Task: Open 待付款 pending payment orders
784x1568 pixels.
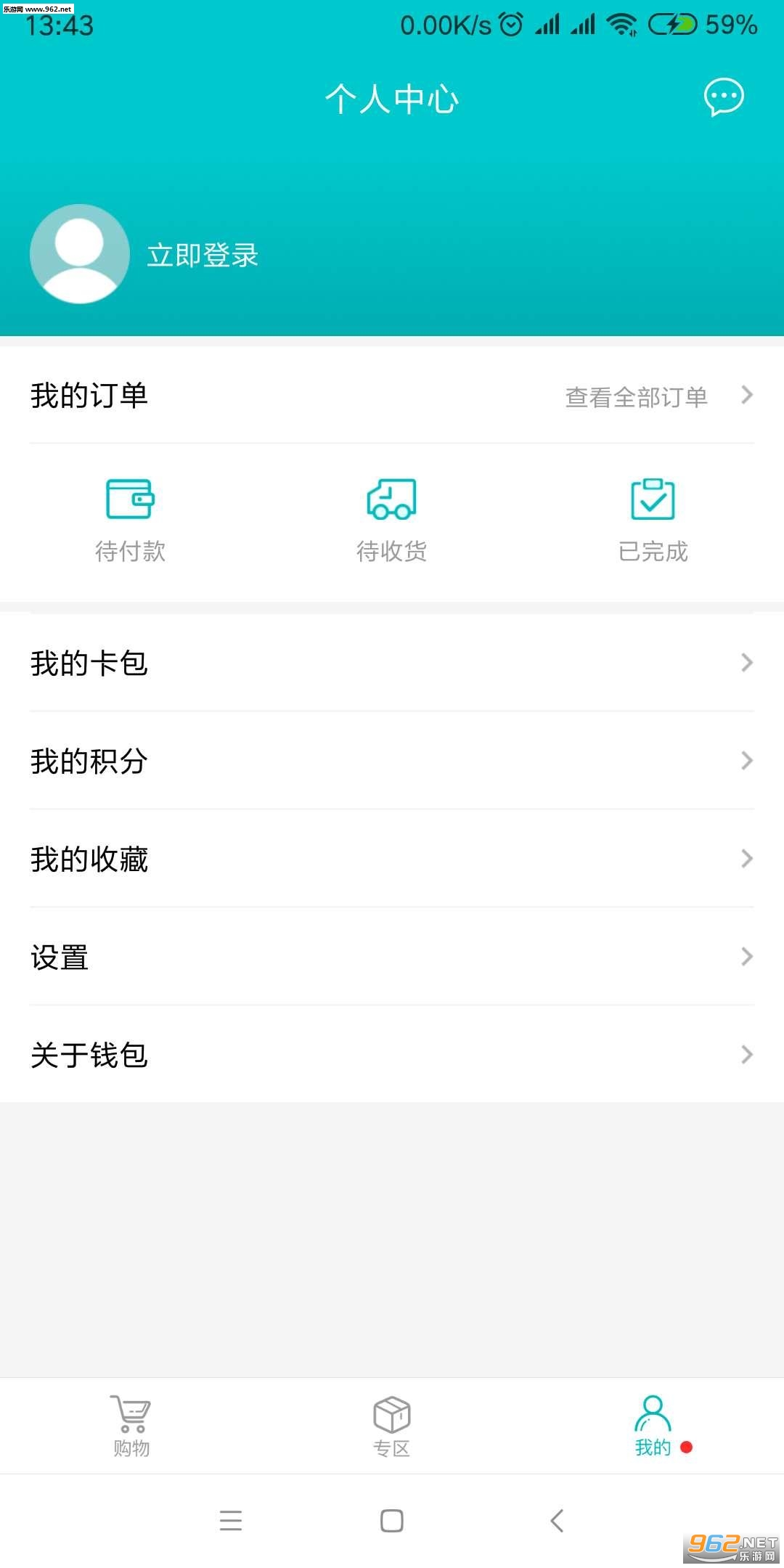Action: coord(131,520)
